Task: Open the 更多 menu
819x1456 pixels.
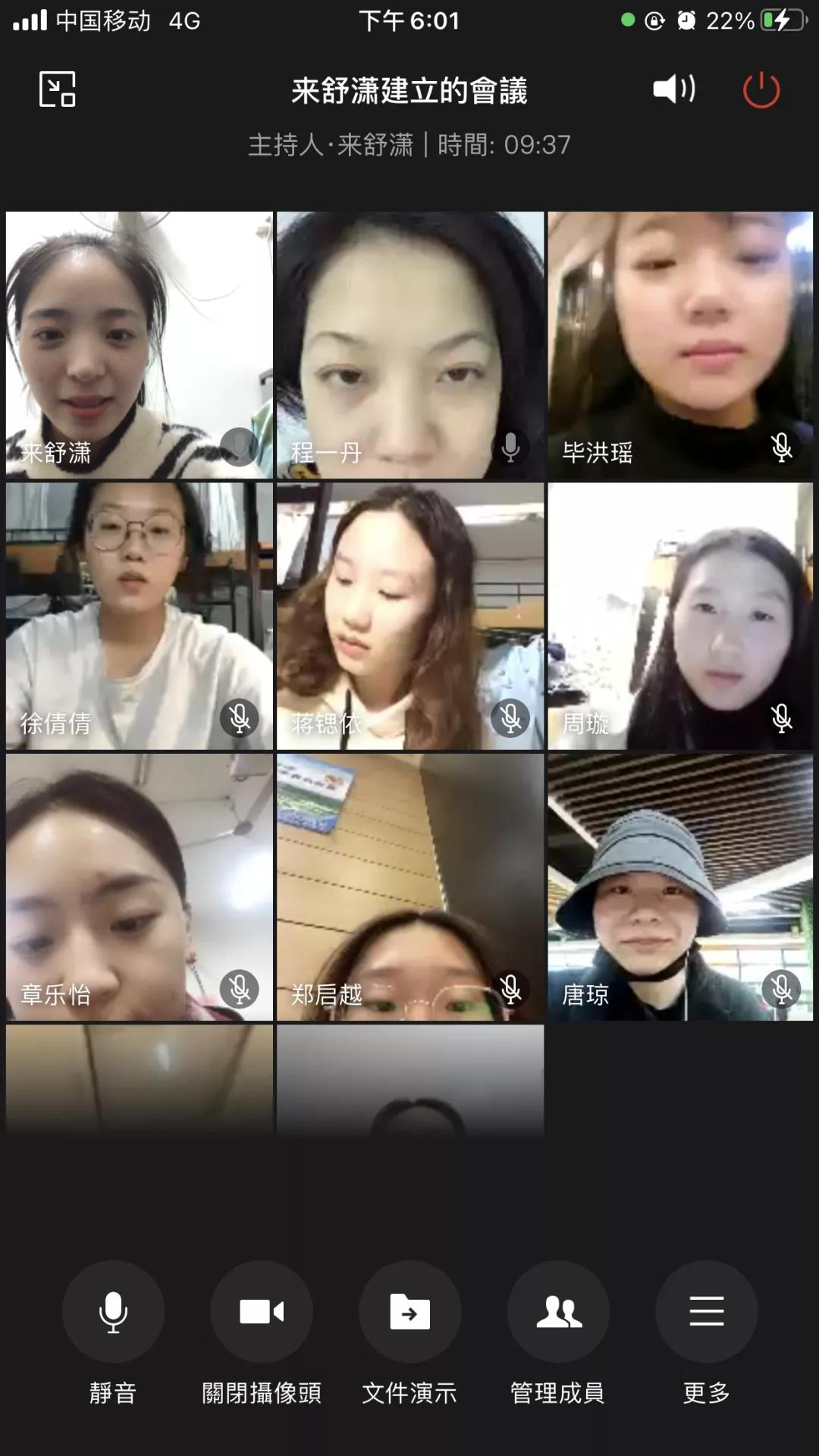Action: 706,1312
